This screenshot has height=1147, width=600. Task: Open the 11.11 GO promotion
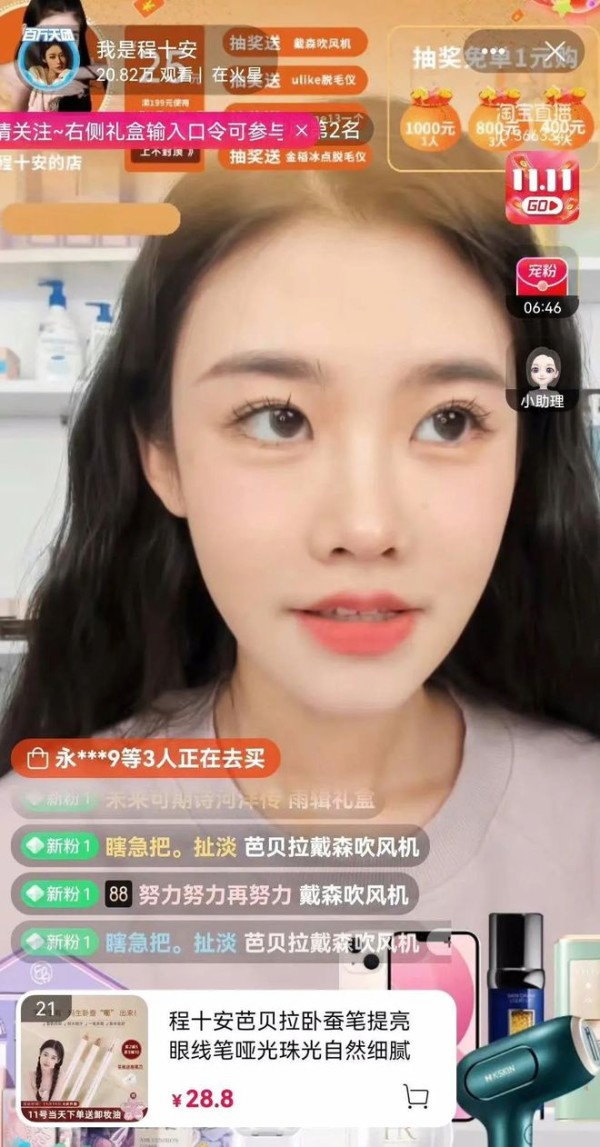click(x=542, y=188)
